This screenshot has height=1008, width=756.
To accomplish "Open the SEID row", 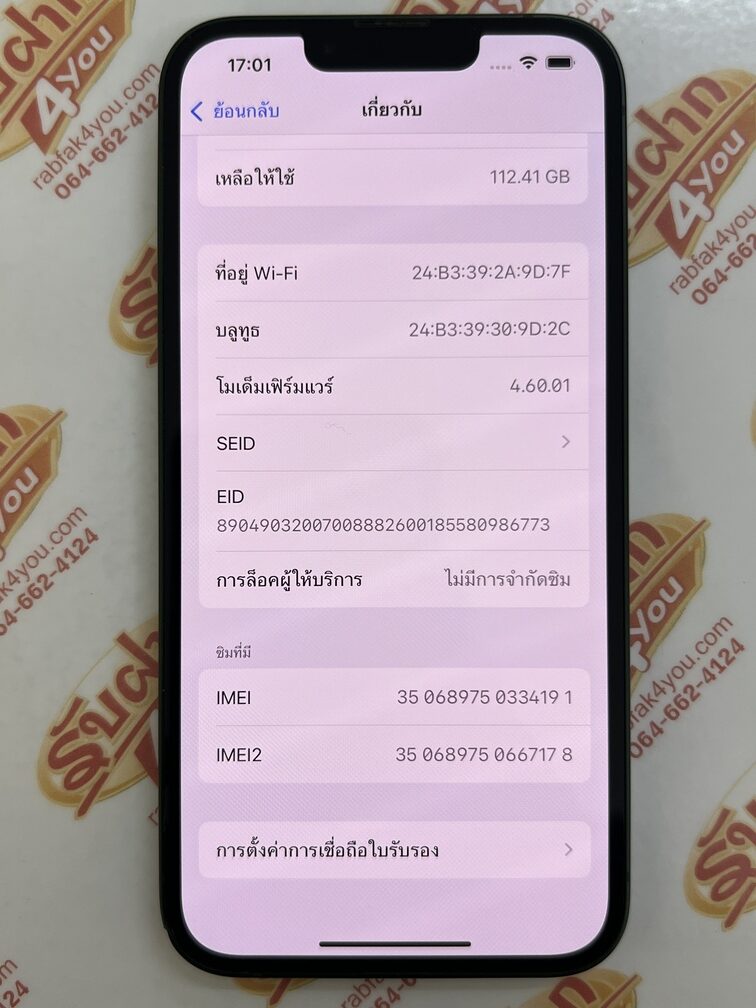I will click(393, 442).
